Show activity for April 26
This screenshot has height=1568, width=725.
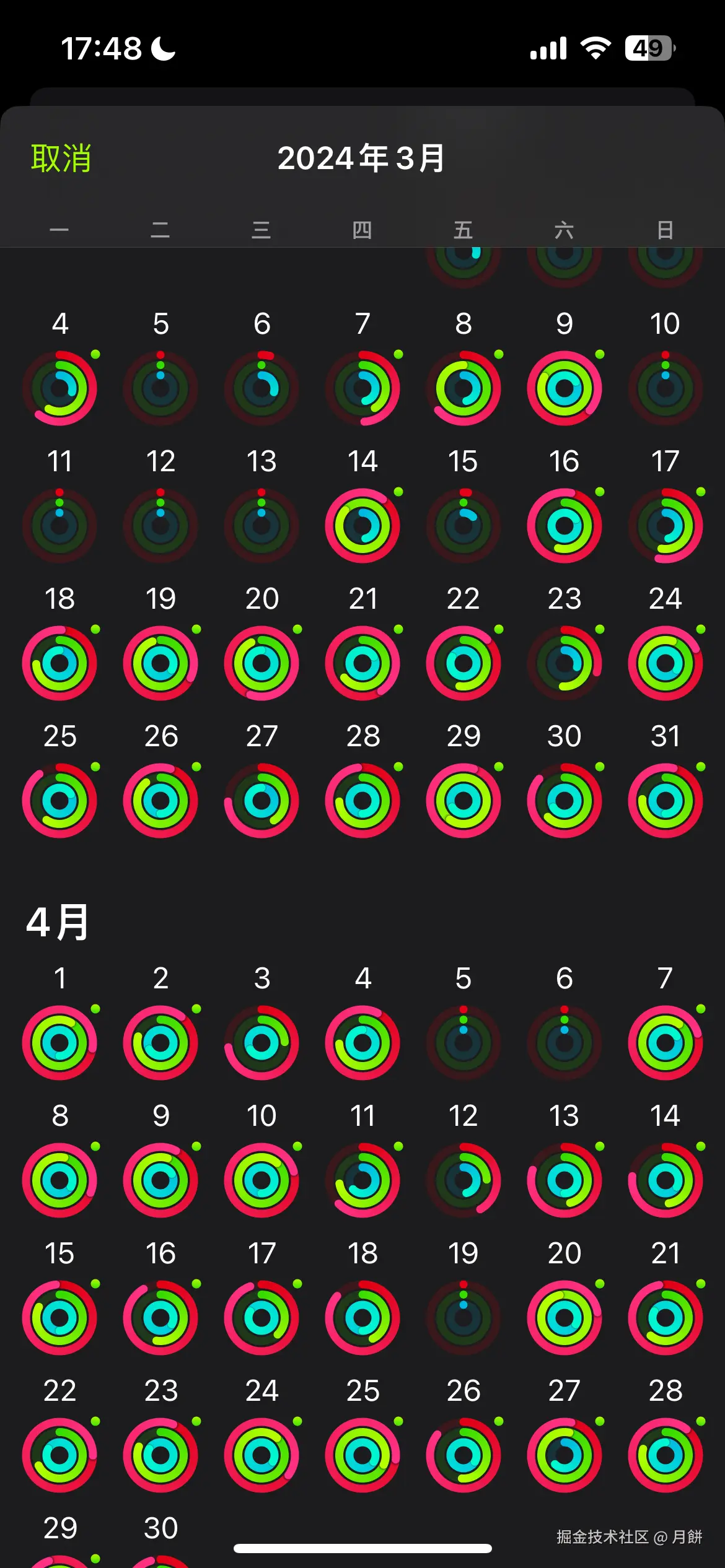463,1455
